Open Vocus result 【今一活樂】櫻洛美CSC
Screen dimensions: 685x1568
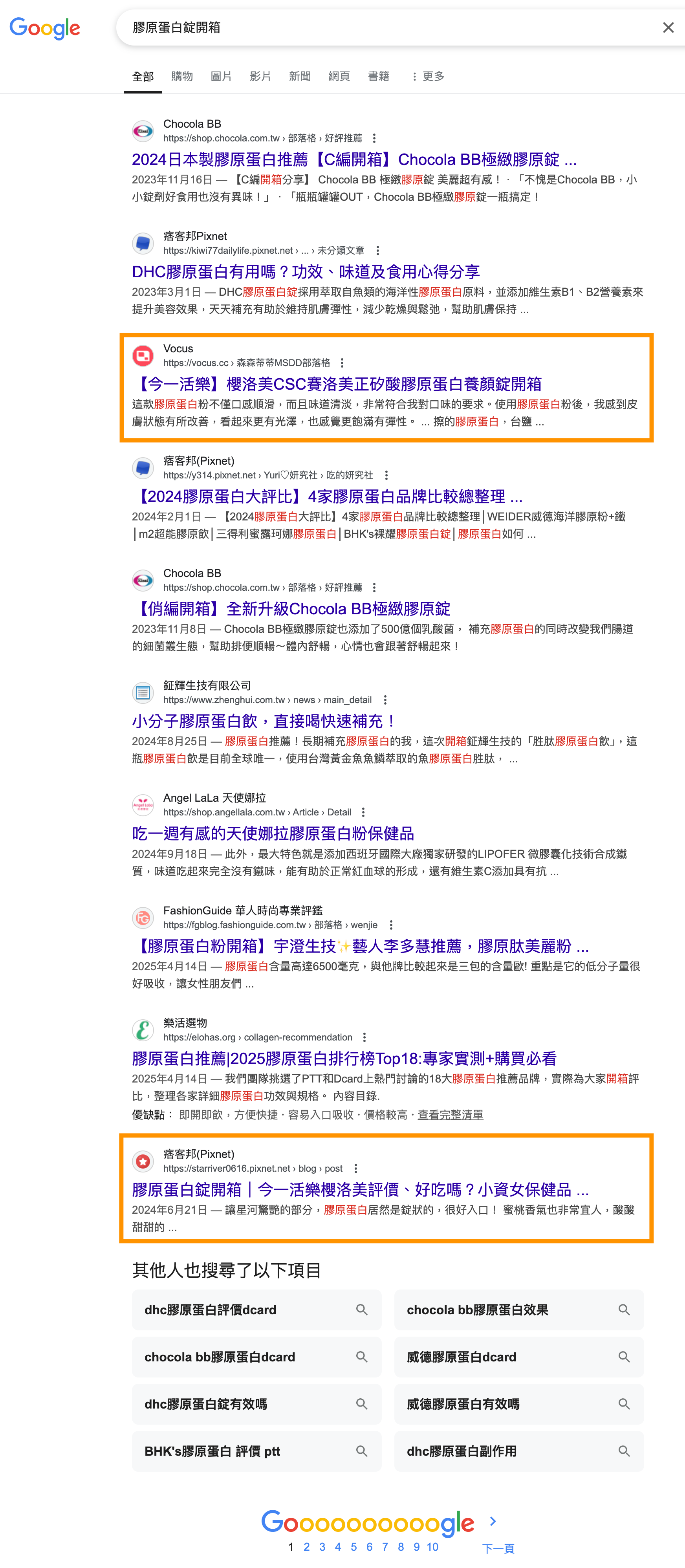337,384
